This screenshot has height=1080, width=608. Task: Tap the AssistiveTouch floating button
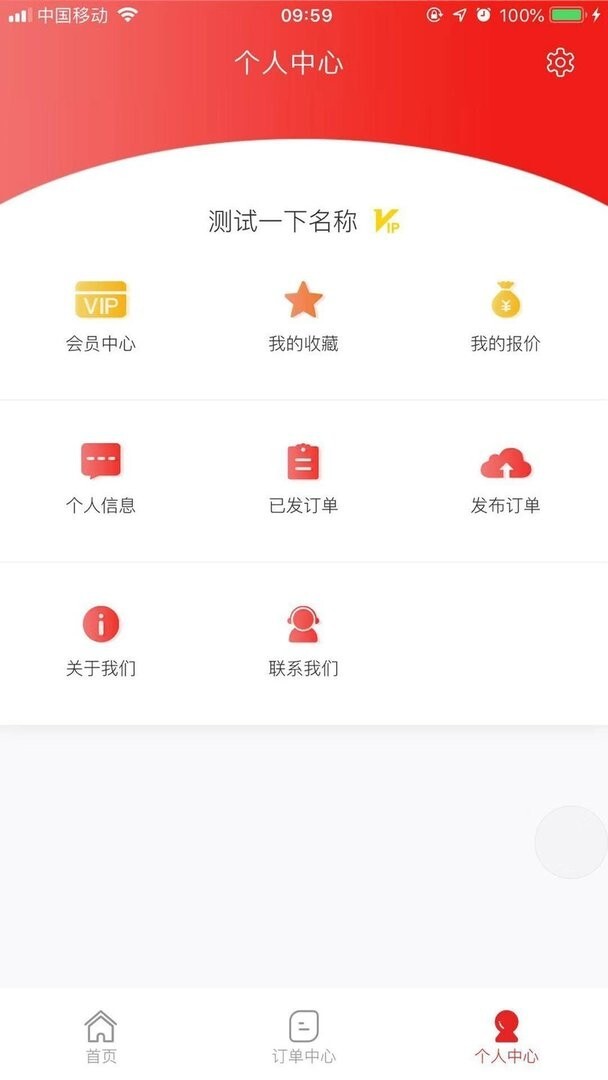click(x=572, y=842)
